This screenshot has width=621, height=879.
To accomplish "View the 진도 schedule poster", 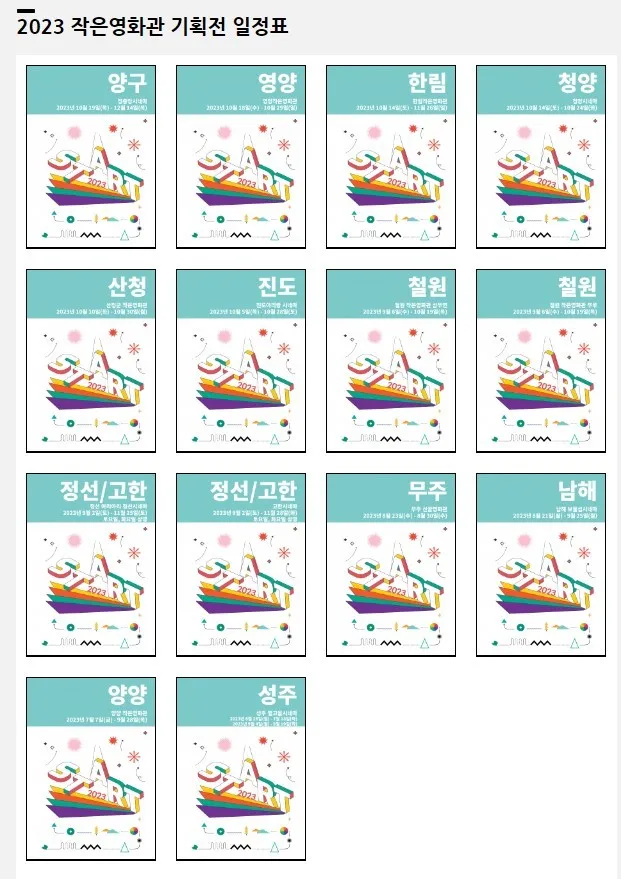I will [241, 361].
